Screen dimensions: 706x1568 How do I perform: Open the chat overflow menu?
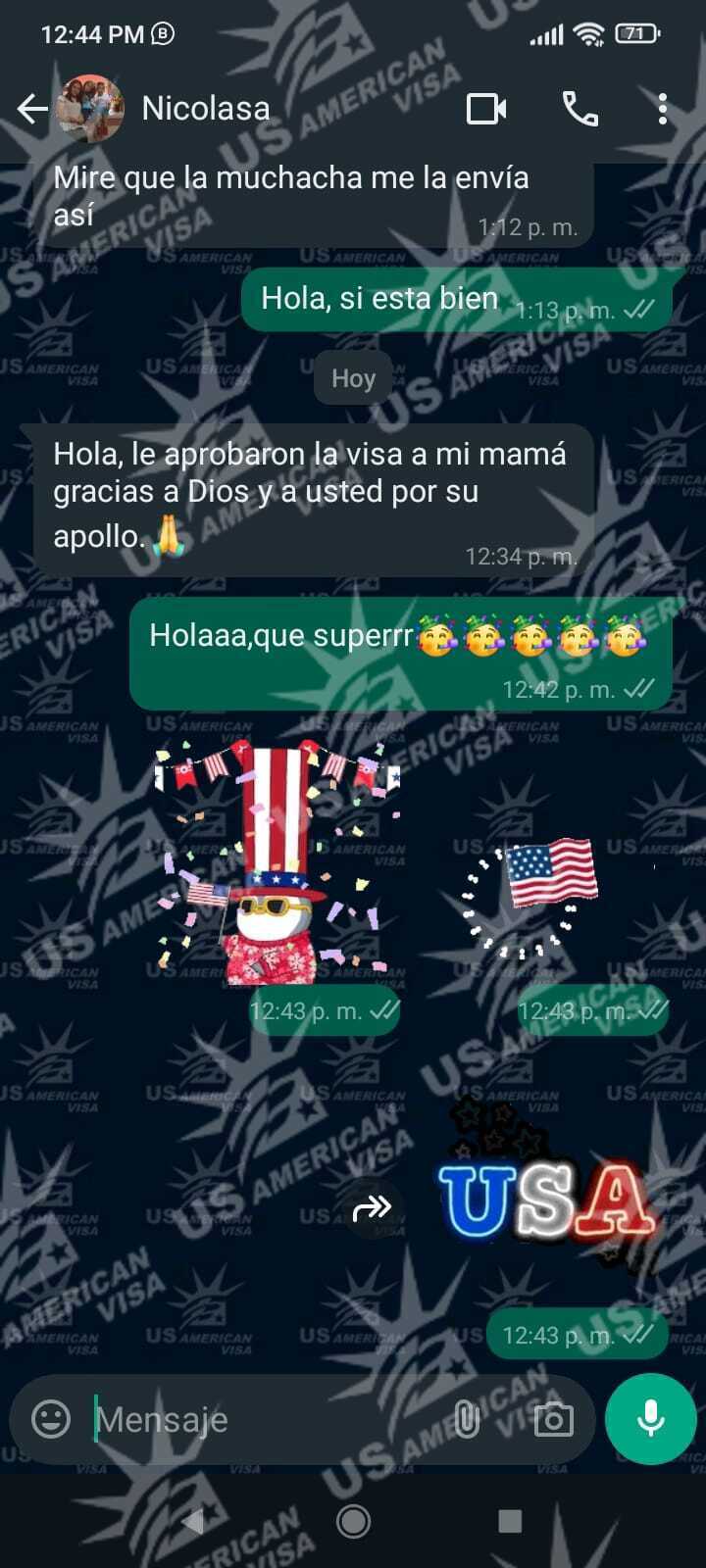click(x=663, y=109)
